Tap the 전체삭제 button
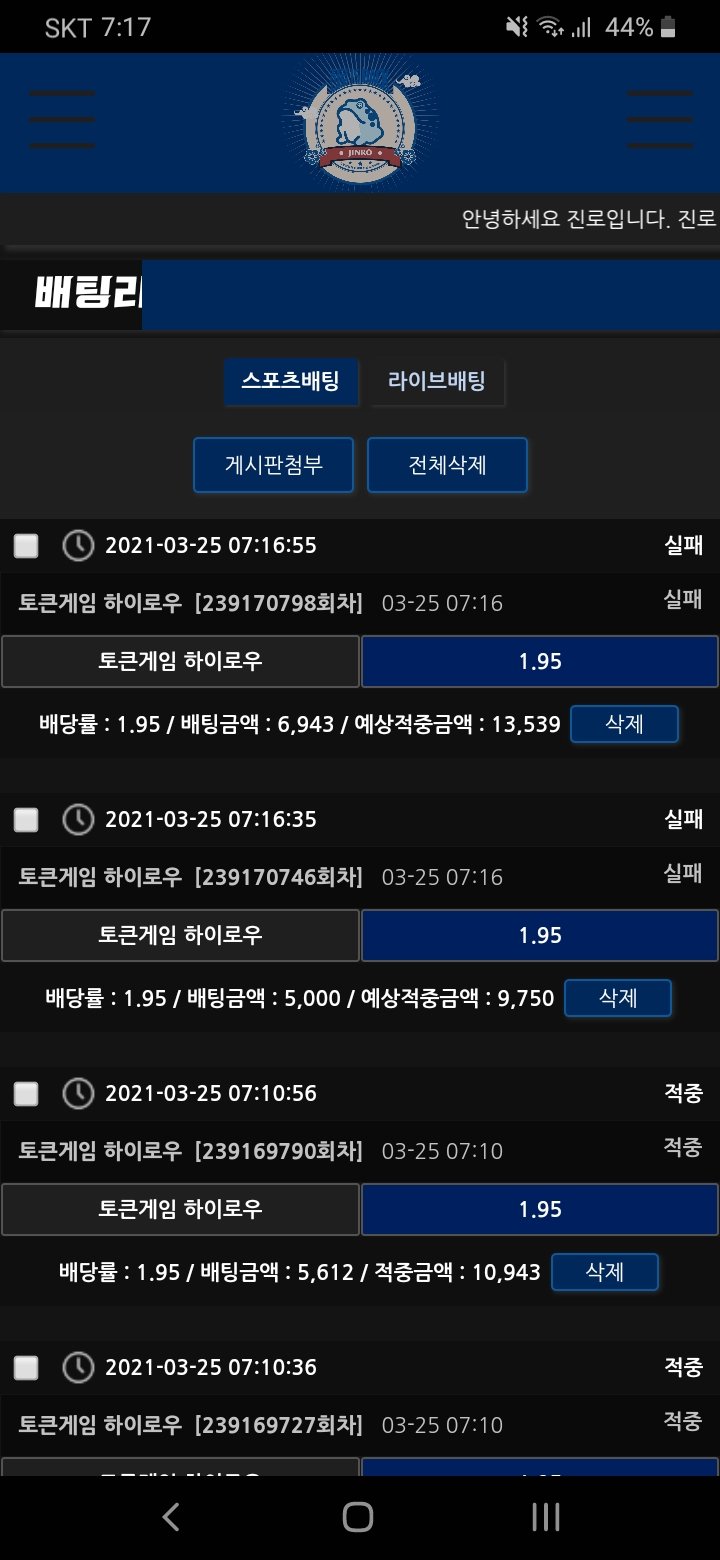The width and height of the screenshot is (720, 1560). click(x=447, y=465)
